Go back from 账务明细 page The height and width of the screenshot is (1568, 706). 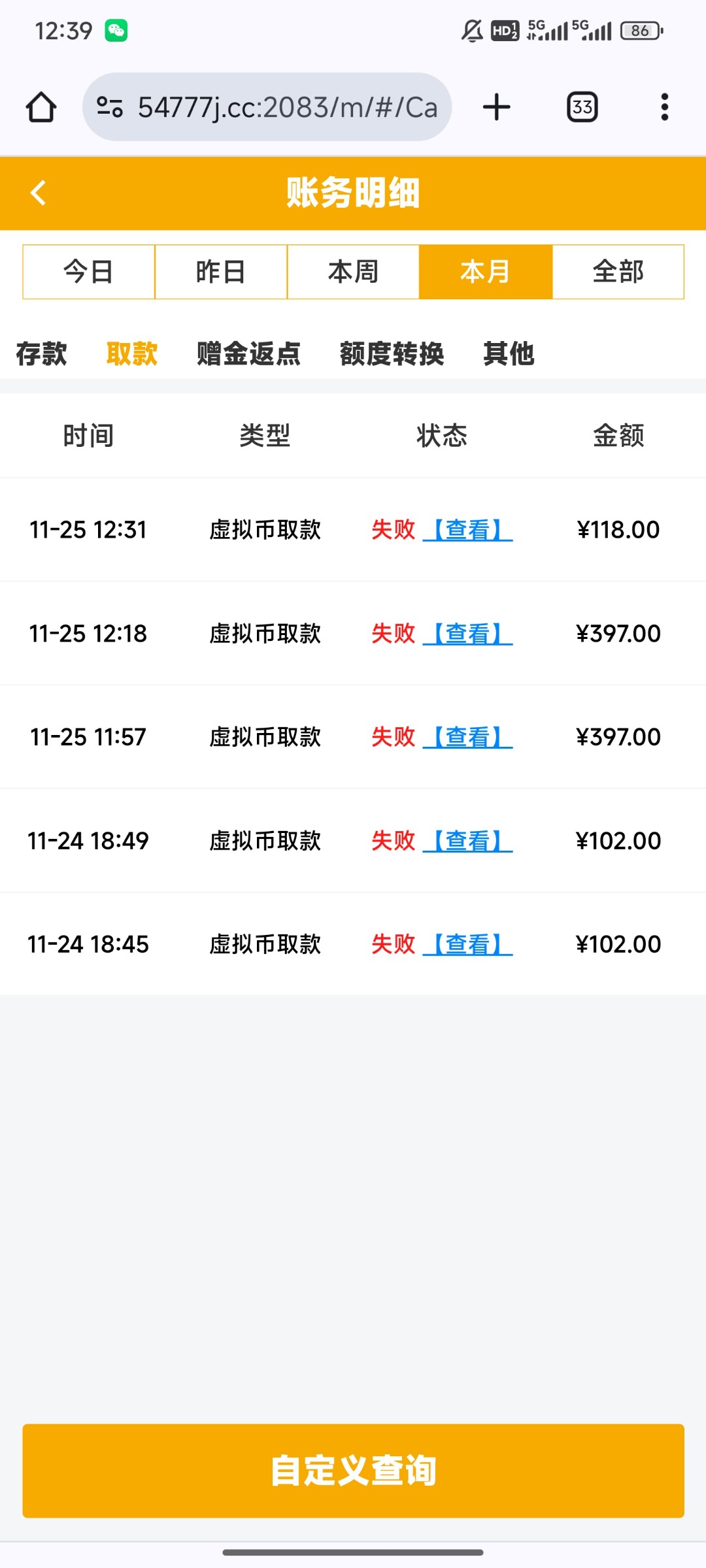tap(39, 193)
